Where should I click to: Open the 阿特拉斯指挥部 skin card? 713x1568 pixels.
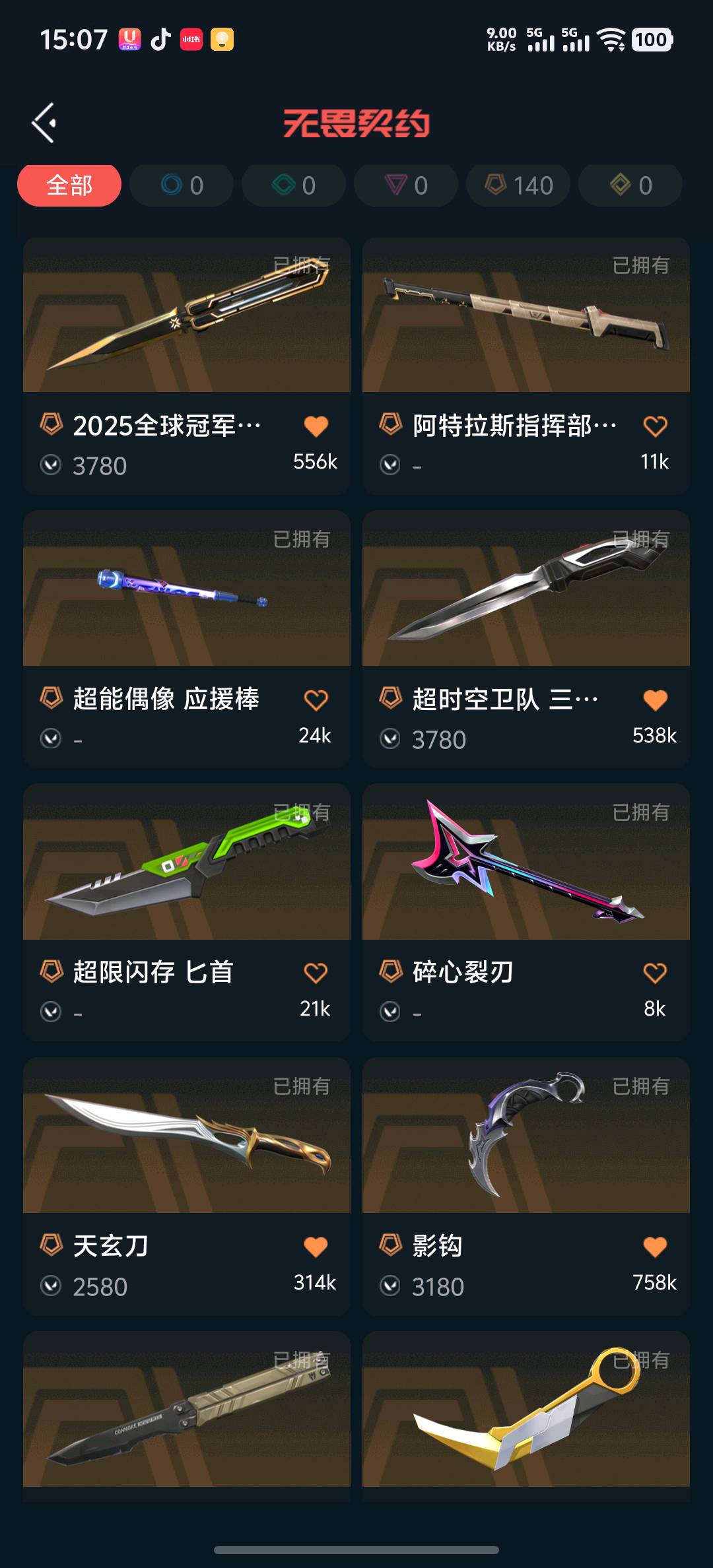click(526, 315)
